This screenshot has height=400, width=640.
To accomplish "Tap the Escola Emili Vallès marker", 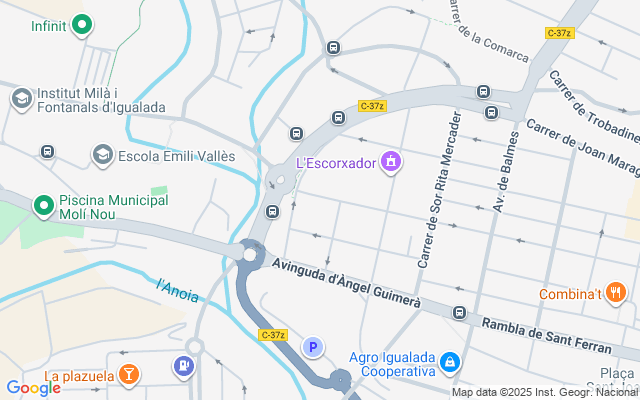I will click(102, 155).
